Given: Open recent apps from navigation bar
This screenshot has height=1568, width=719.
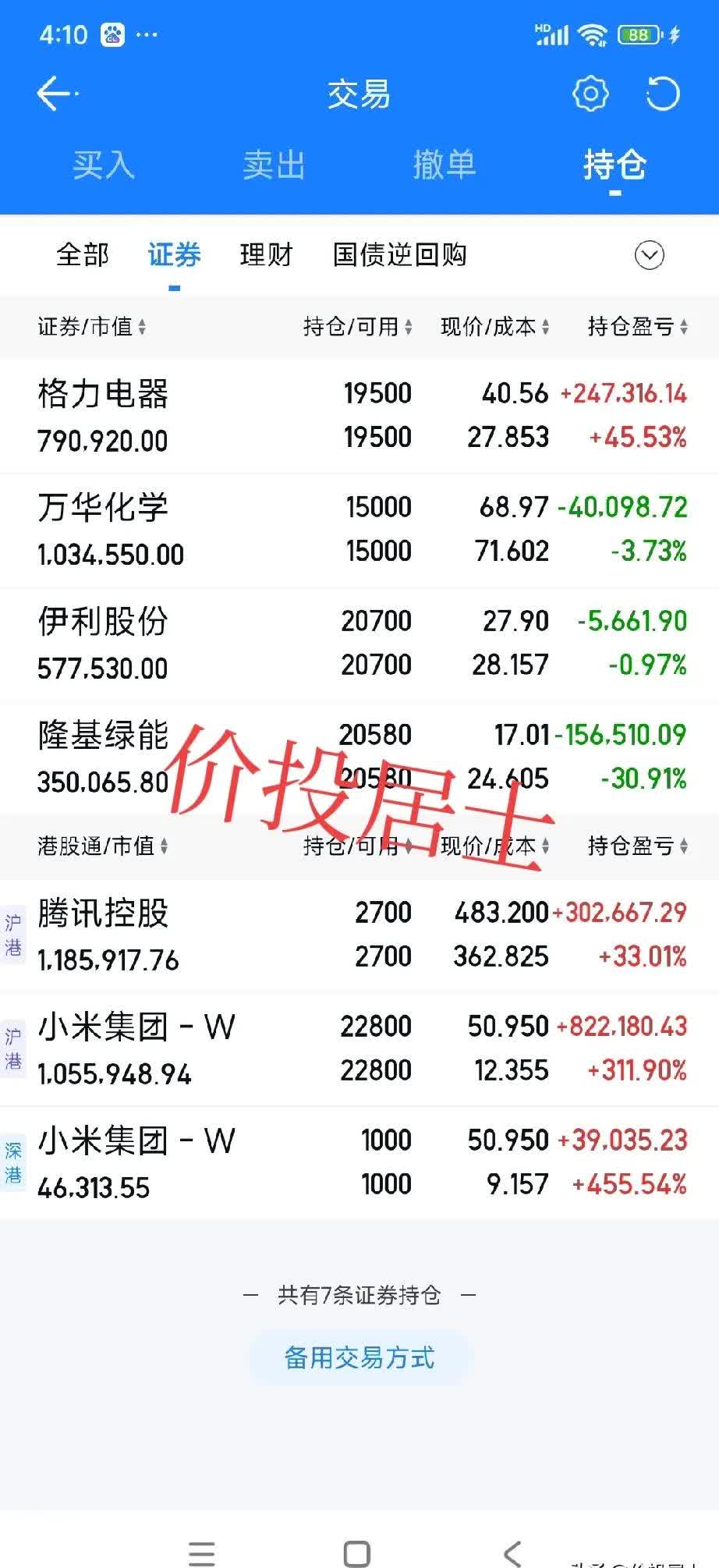Looking at the screenshot, I should pyautogui.click(x=201, y=1552).
